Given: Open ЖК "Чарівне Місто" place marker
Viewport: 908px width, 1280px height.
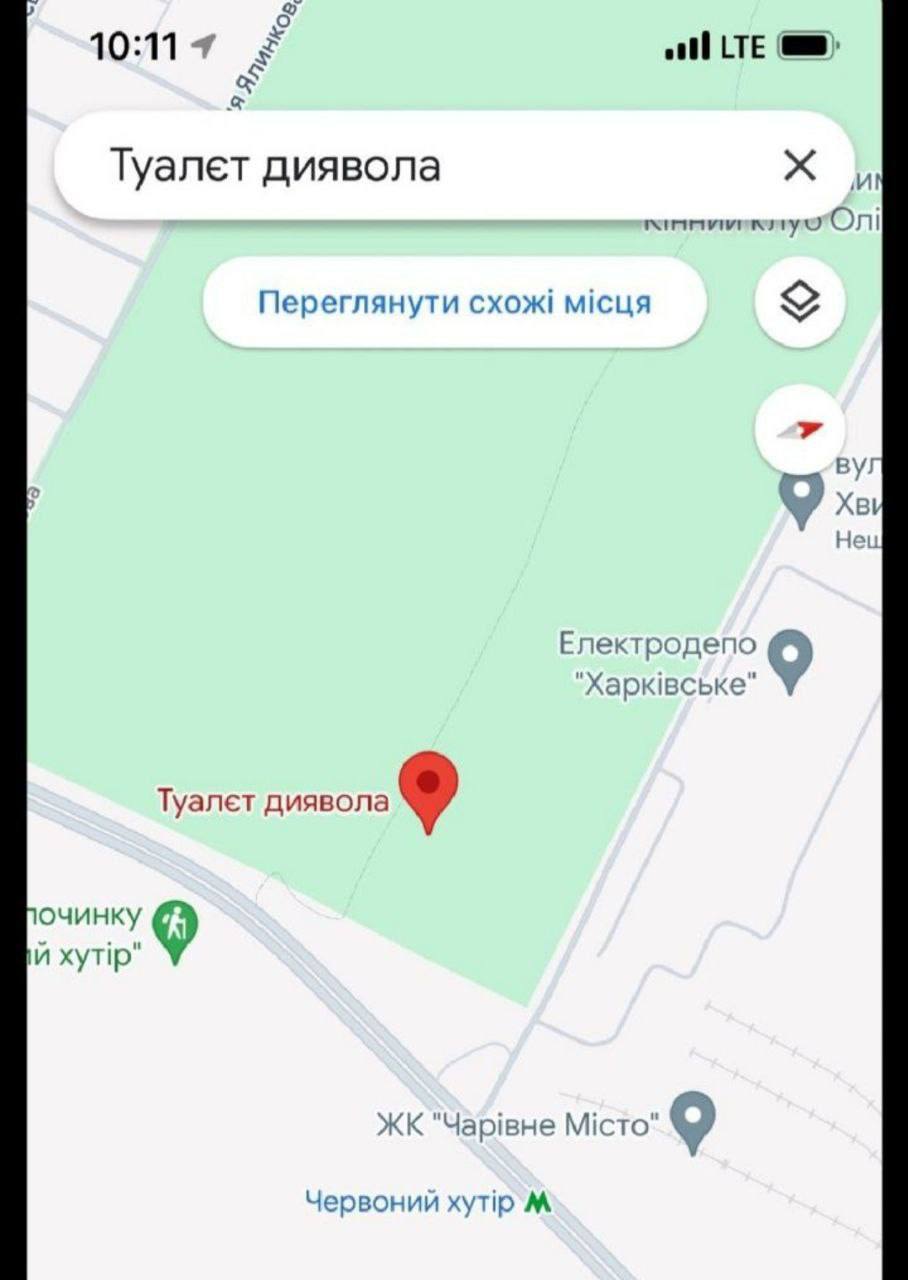Looking at the screenshot, I should (693, 1119).
